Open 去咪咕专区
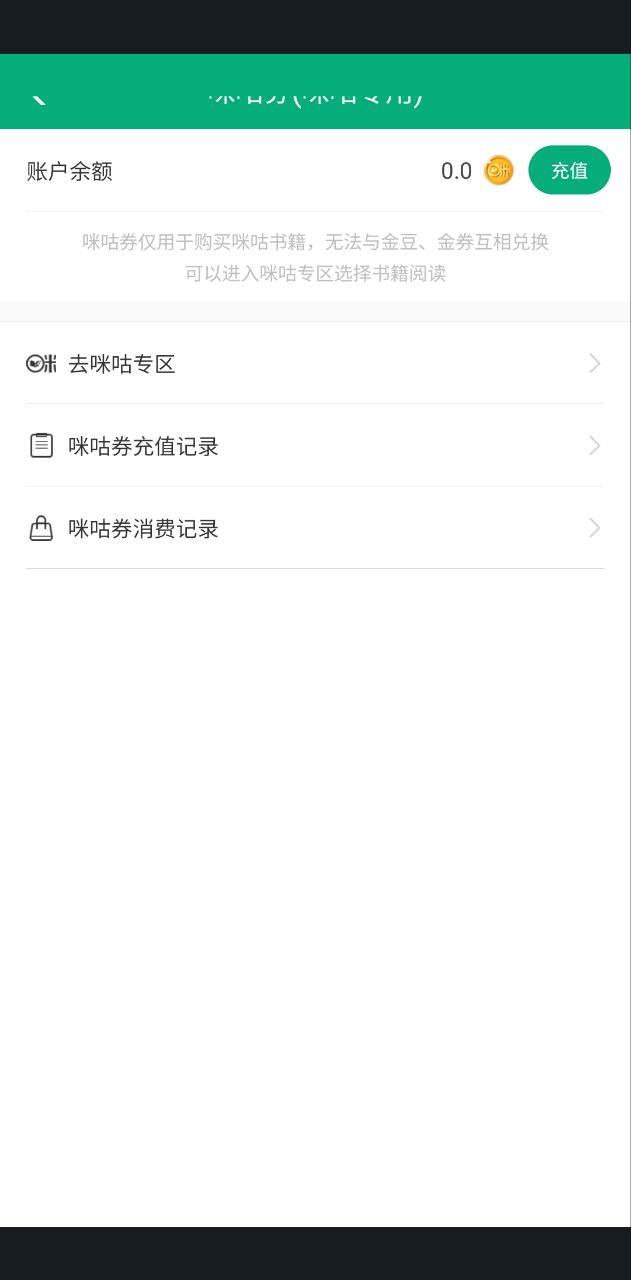This screenshot has width=631, height=1280. click(x=315, y=363)
